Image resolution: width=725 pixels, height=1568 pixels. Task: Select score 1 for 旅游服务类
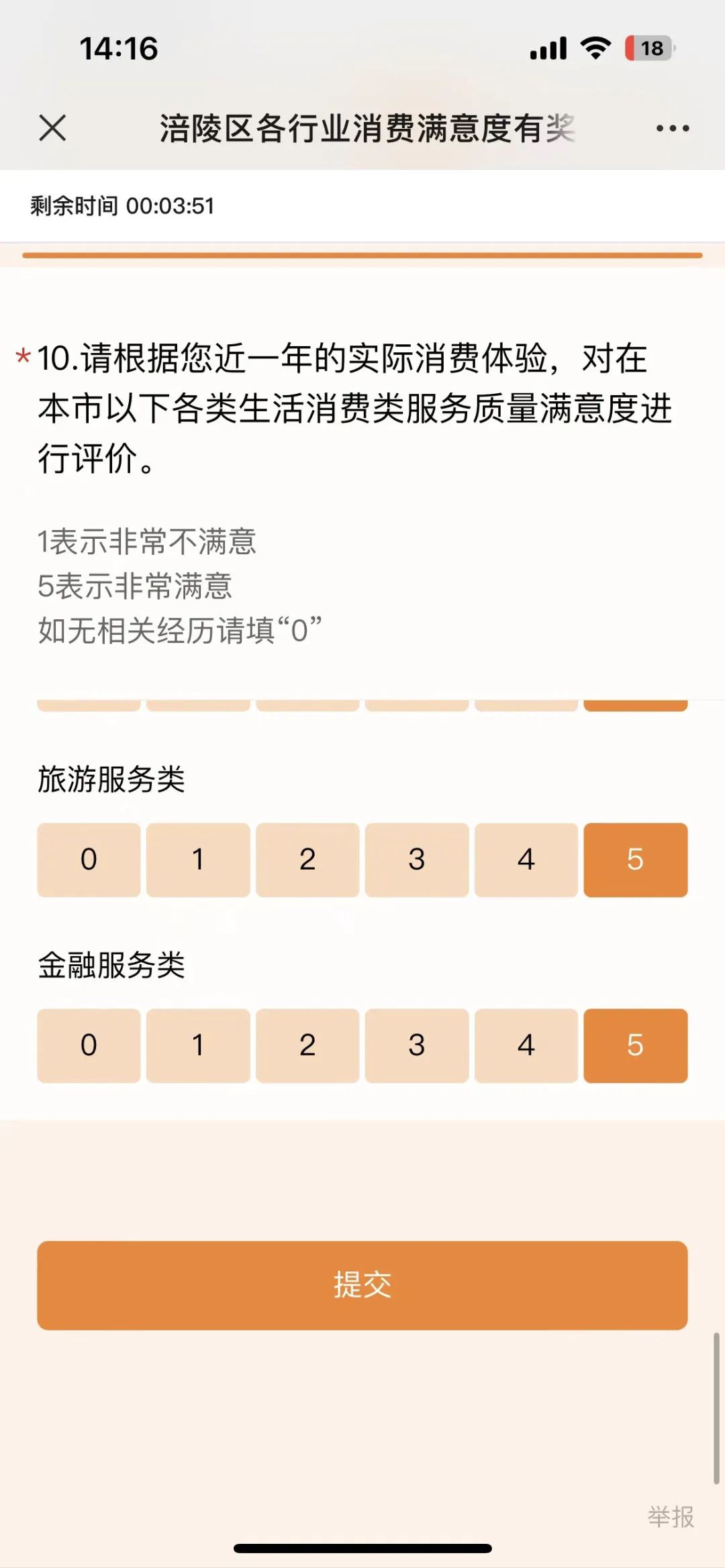(x=198, y=859)
